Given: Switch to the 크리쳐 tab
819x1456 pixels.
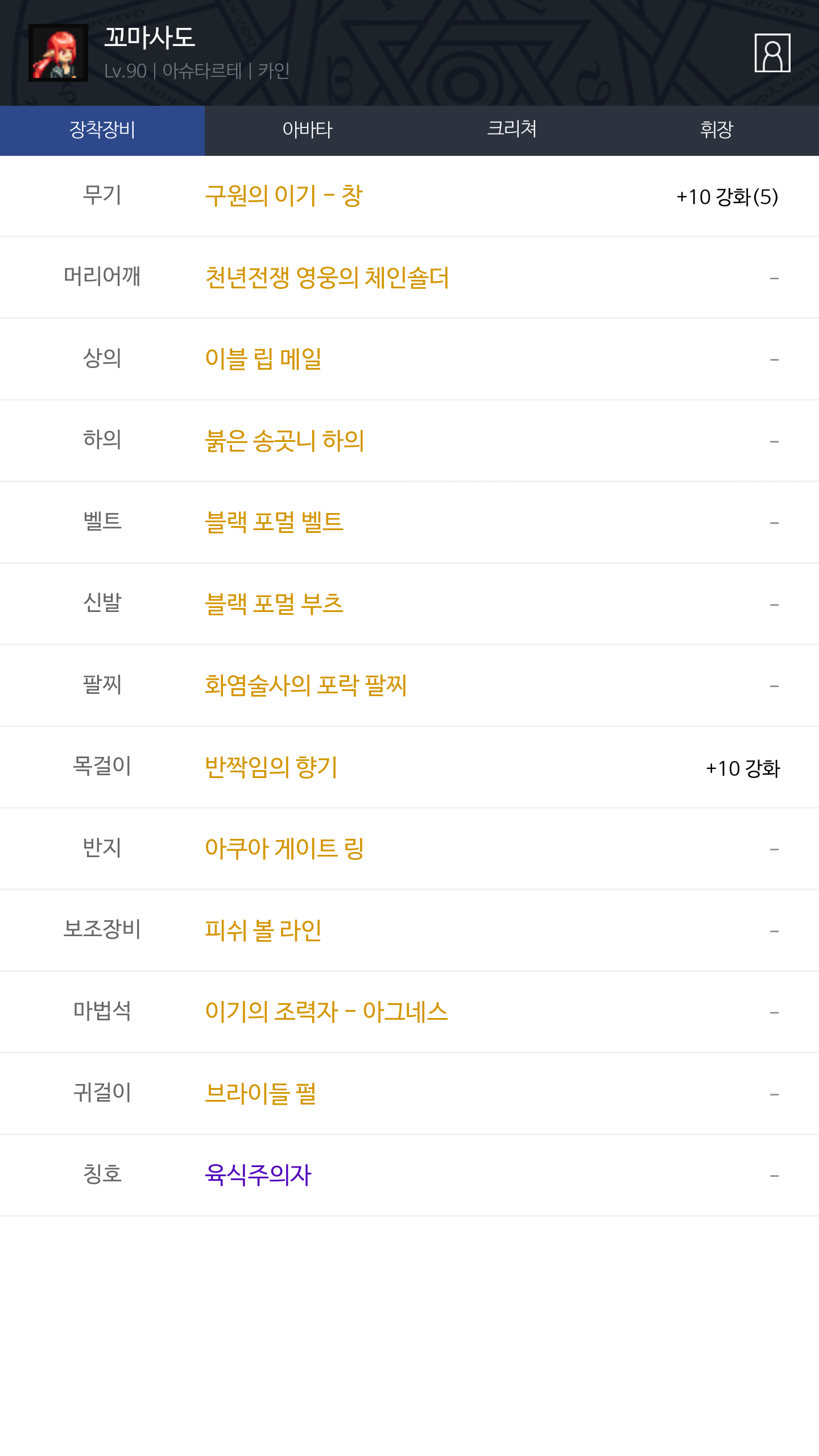Looking at the screenshot, I should [512, 130].
